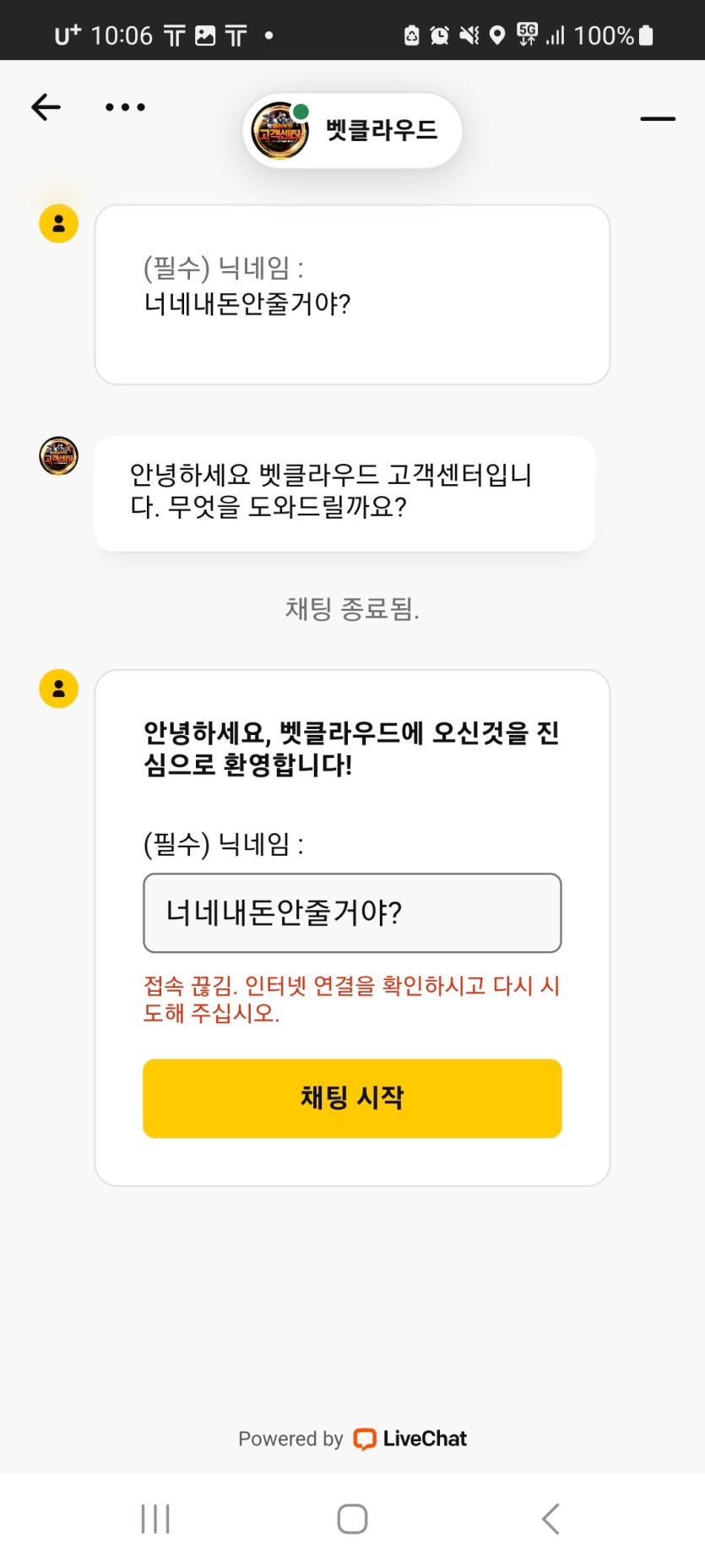This screenshot has height=1568, width=705.
Task: Open the LiveChat powered-by link
Action: [410, 1439]
